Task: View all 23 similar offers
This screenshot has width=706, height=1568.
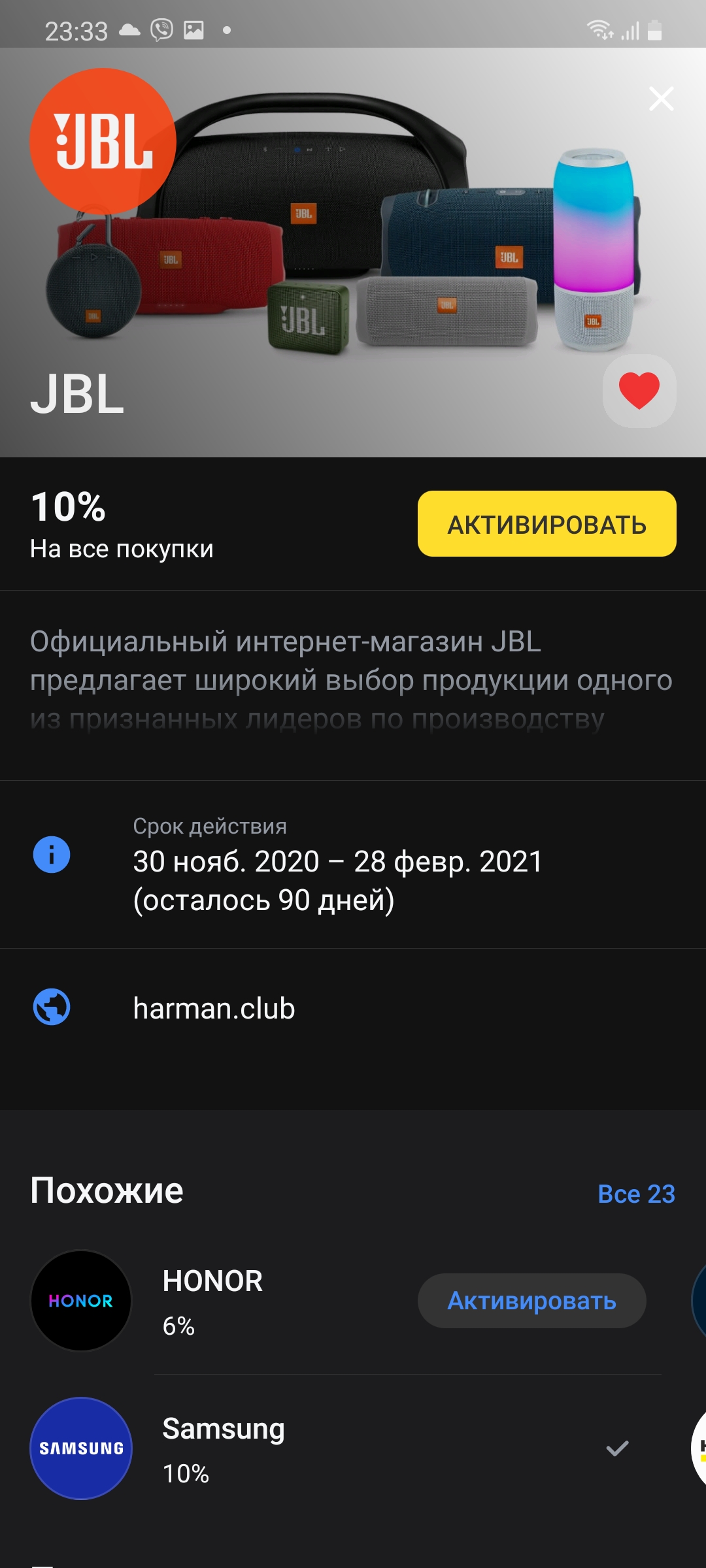Action: [635, 1194]
